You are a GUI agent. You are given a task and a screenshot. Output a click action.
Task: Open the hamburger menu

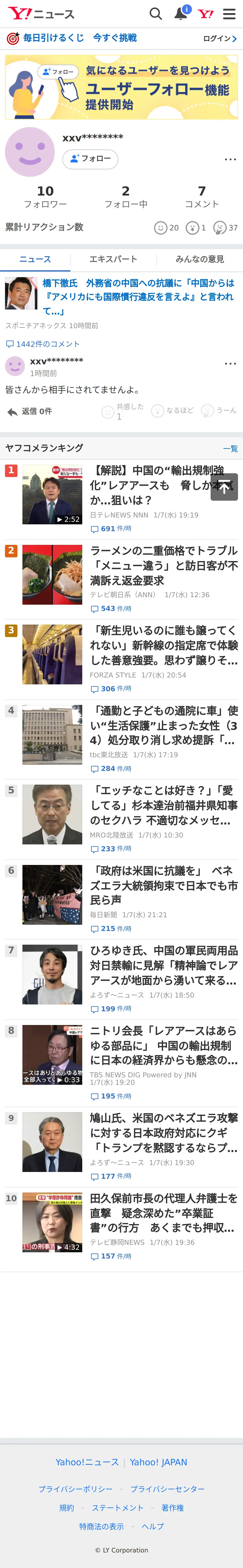229,14
